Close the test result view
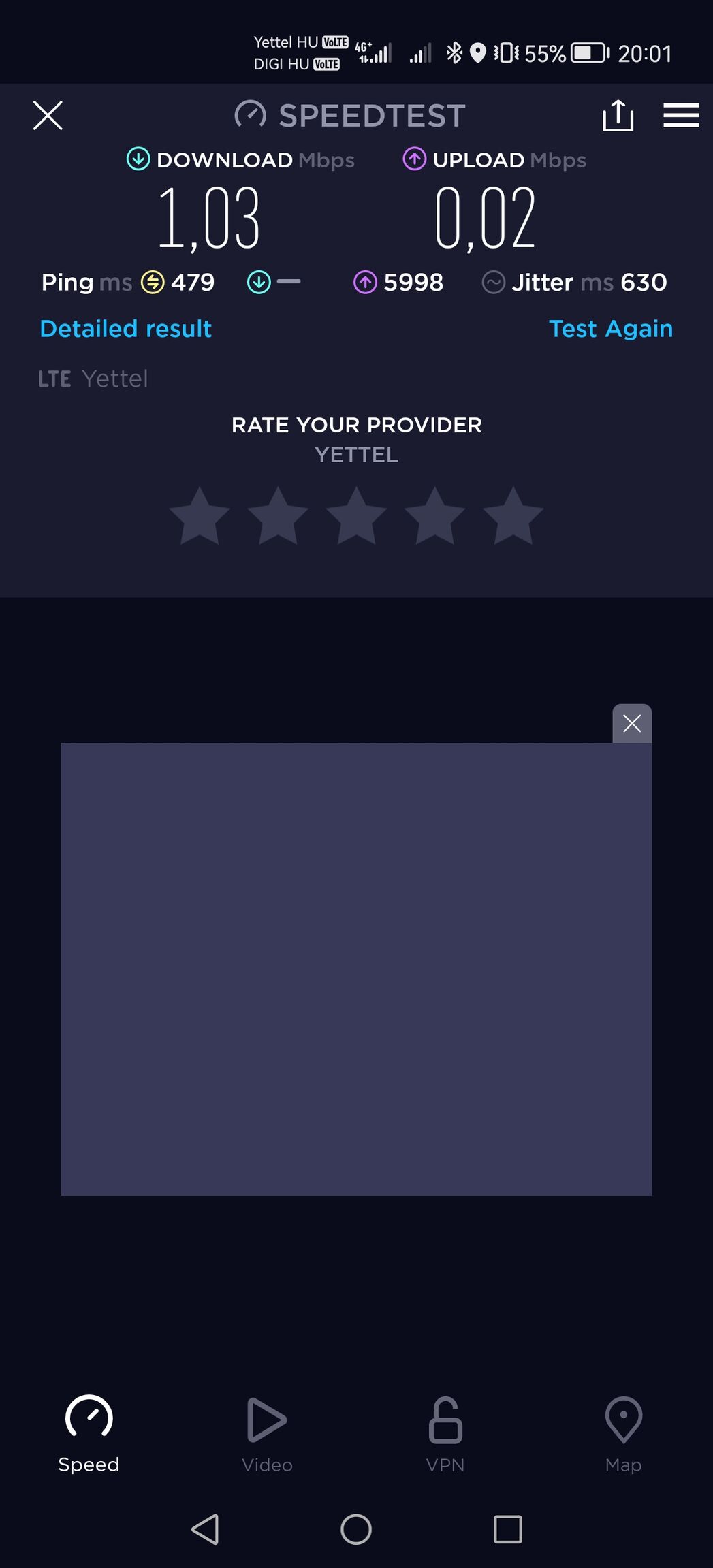This screenshot has height=1568, width=713. point(48,115)
